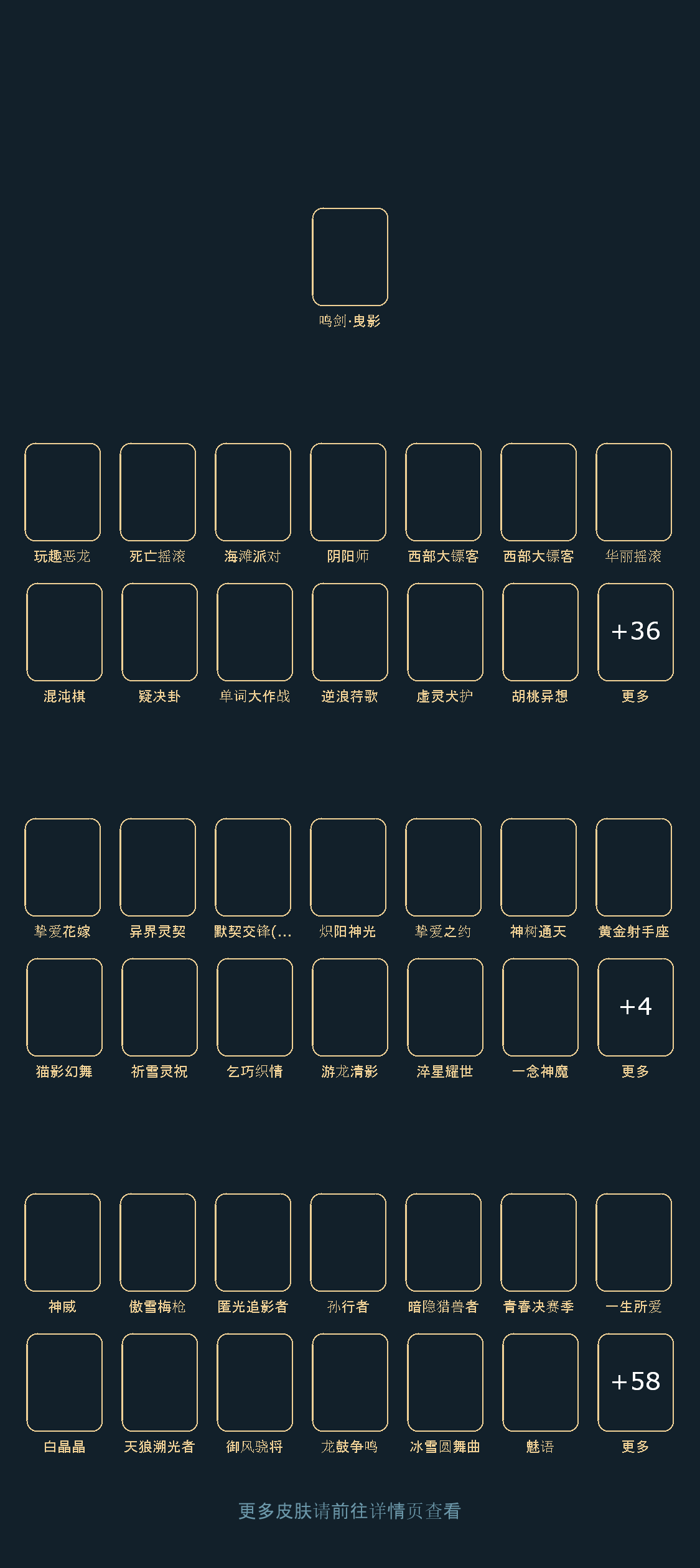
Task: Open the 死亡摇滚 skin
Action: point(157,492)
